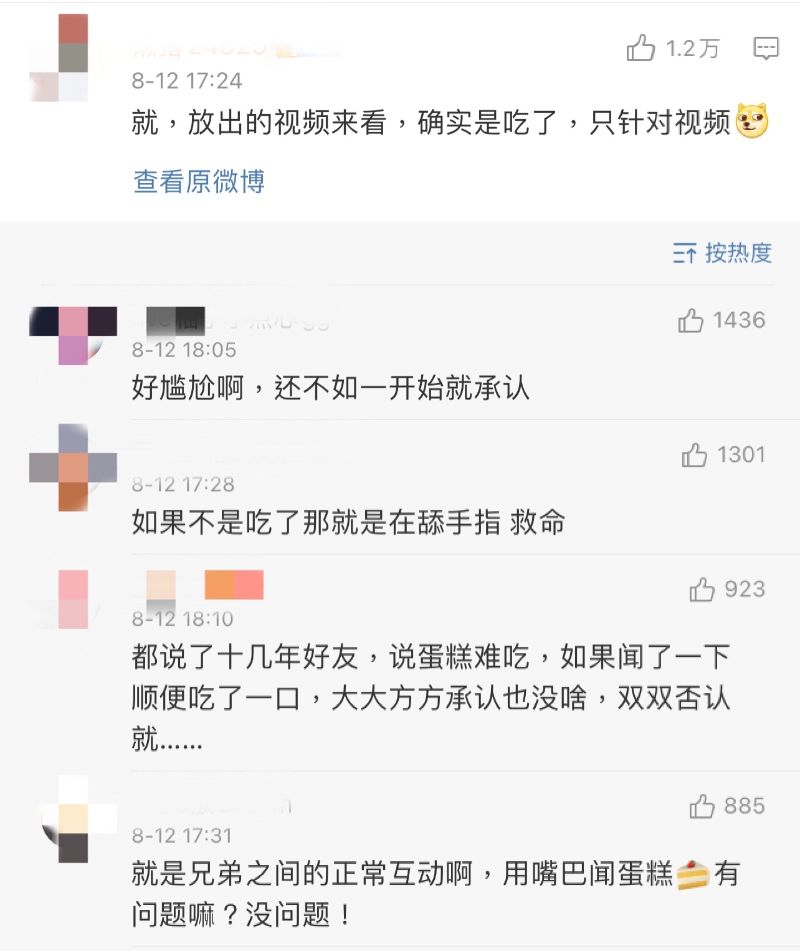Like the comment with 885 likes
This screenshot has width=800, height=951.
[702, 806]
